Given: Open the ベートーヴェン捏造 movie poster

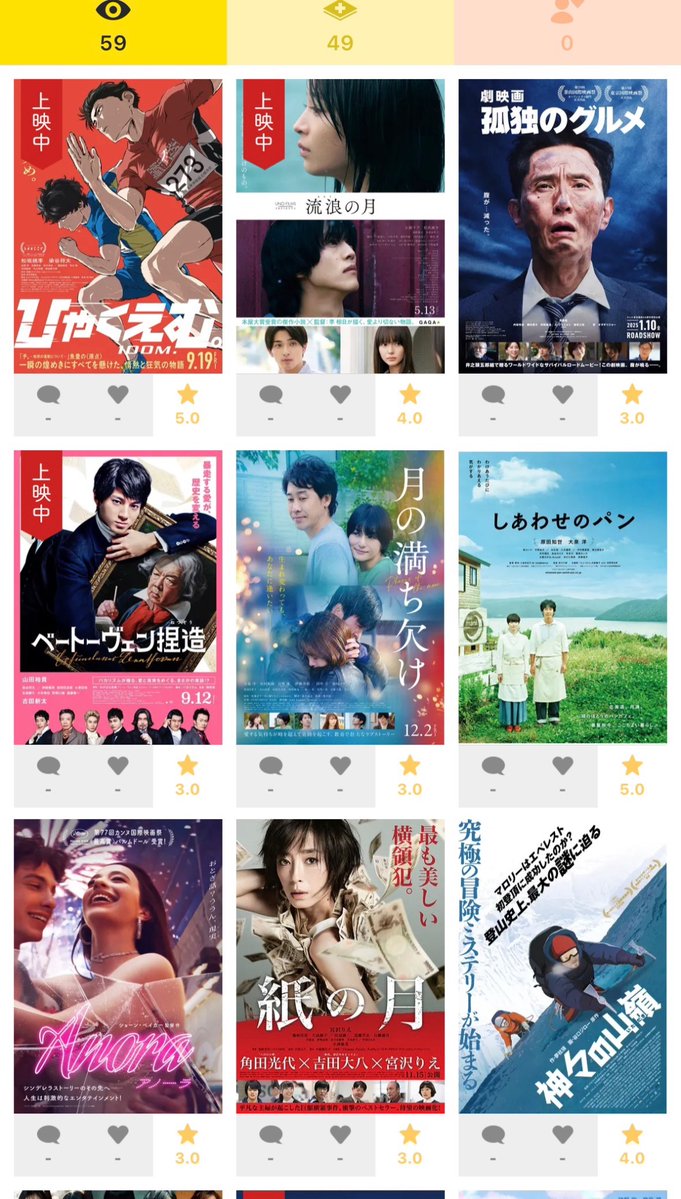Looking at the screenshot, I should [x=118, y=597].
